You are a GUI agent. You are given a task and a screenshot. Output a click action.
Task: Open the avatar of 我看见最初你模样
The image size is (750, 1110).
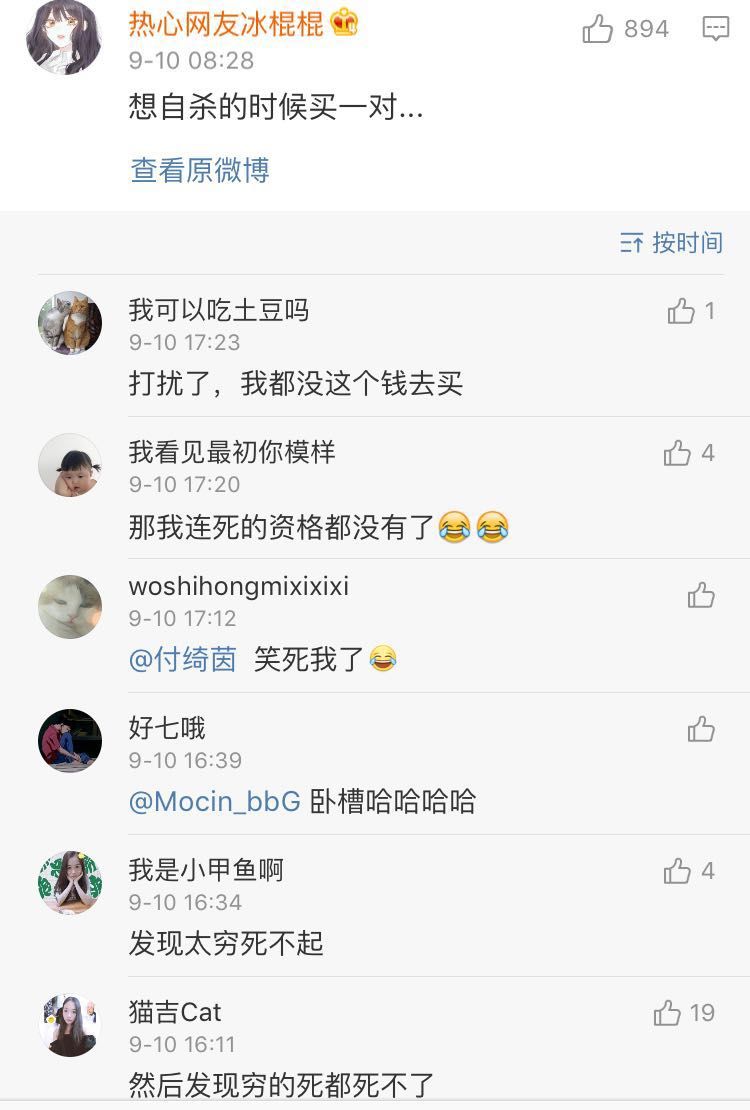pyautogui.click(x=70, y=465)
